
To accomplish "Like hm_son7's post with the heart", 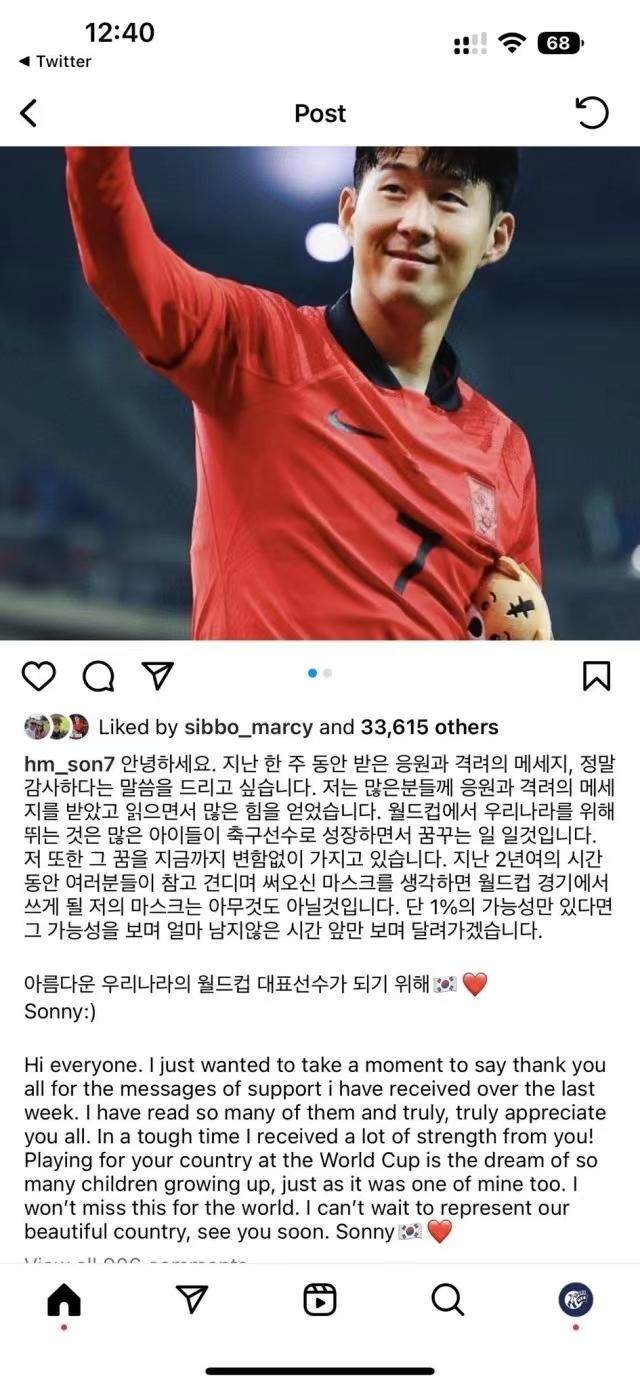I will 39,676.
